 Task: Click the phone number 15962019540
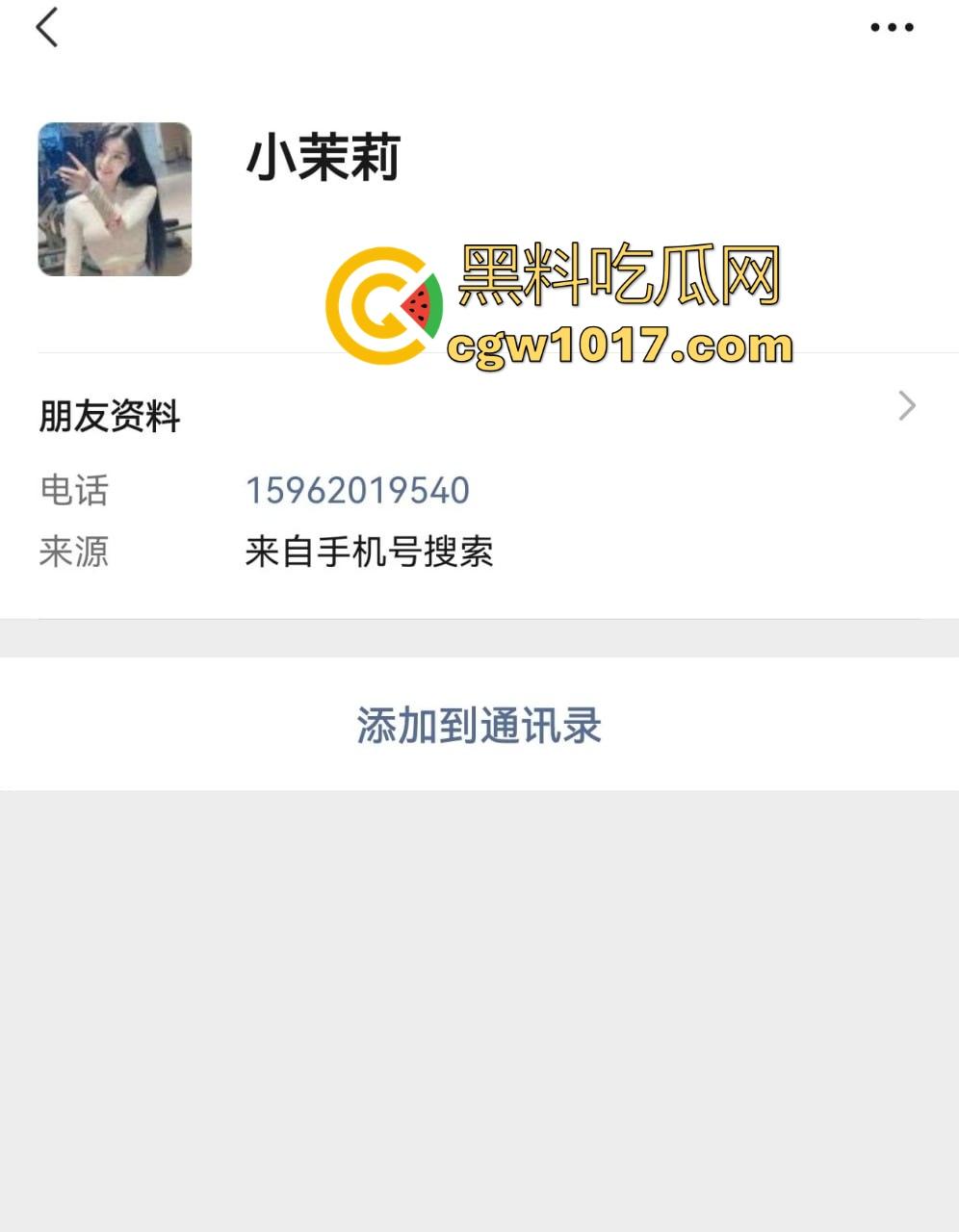[358, 491]
